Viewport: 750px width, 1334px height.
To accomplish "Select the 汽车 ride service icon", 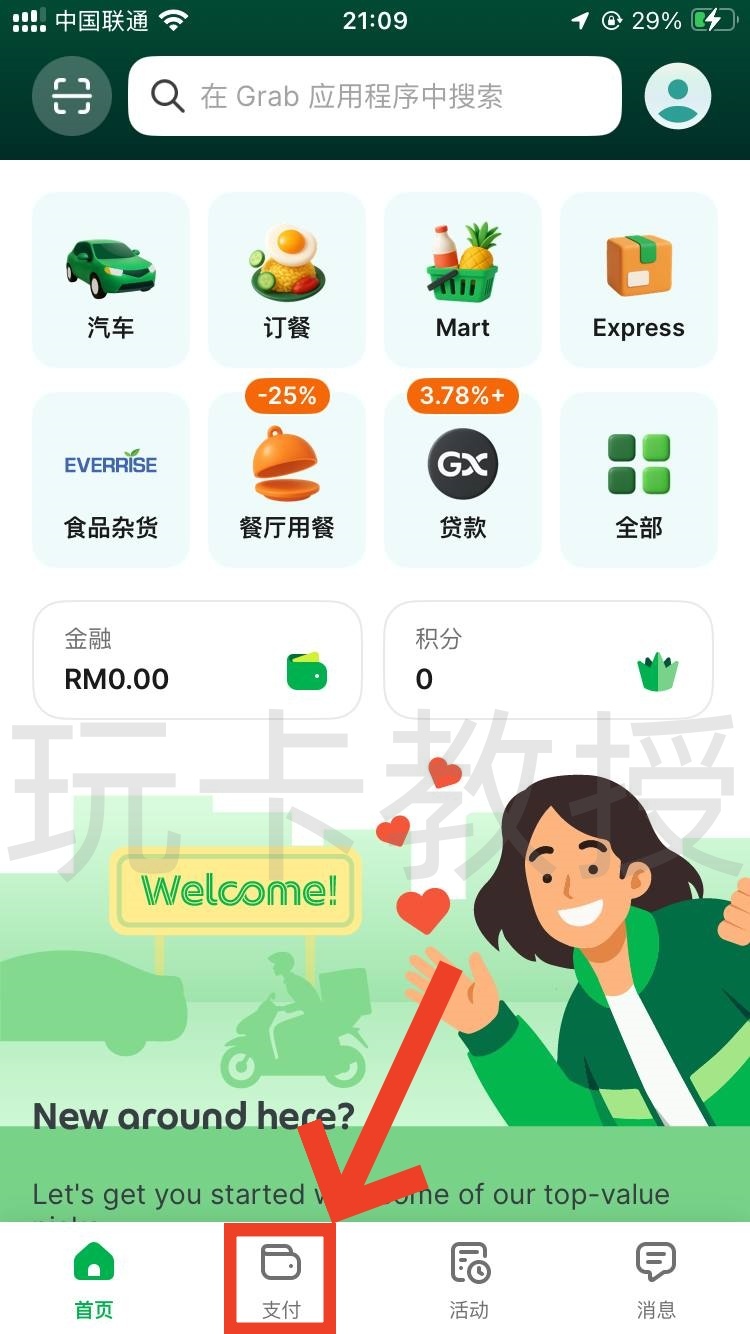I will 110,266.
